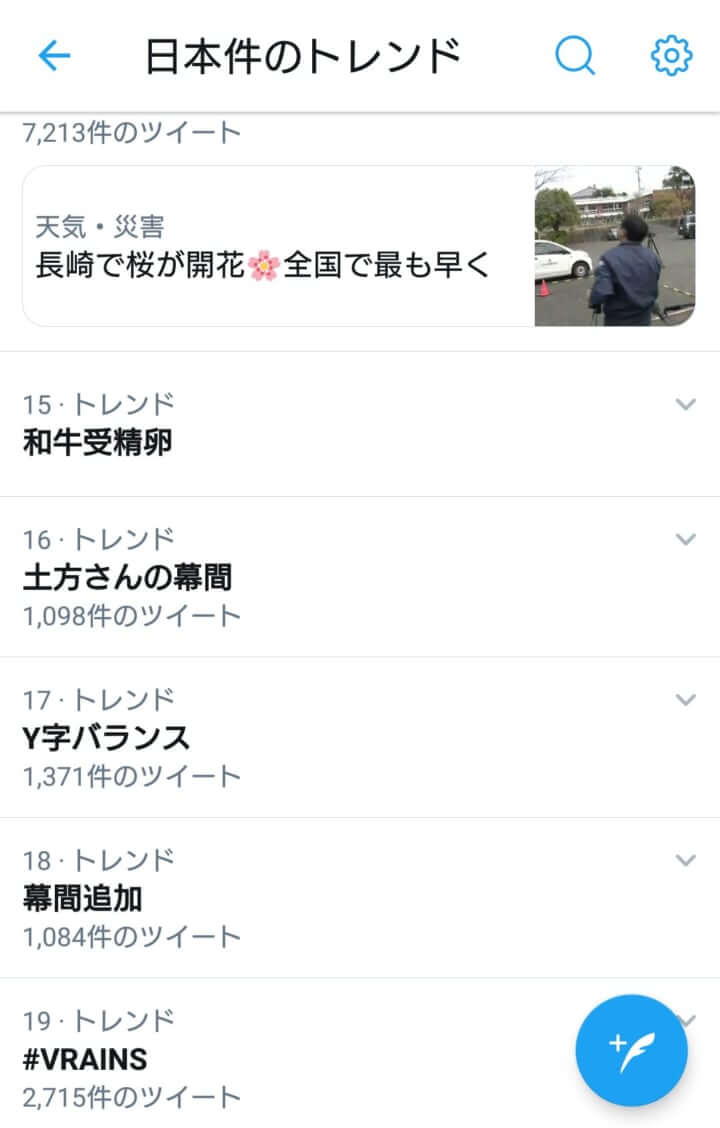Compose a new tweet
The width and height of the screenshot is (720, 1128).
pos(631,1050)
